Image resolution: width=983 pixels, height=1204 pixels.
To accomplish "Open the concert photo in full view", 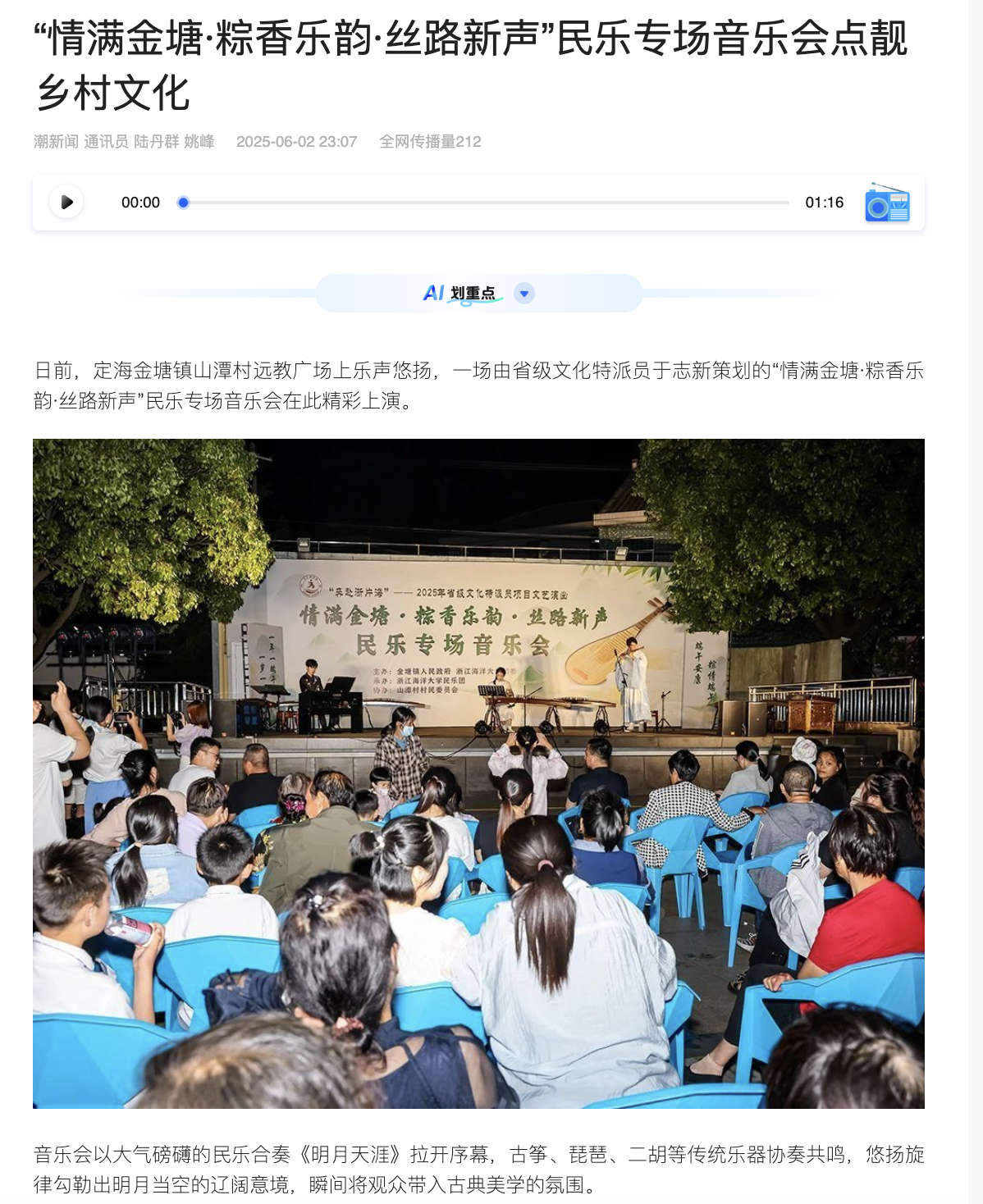I will tap(478, 773).
